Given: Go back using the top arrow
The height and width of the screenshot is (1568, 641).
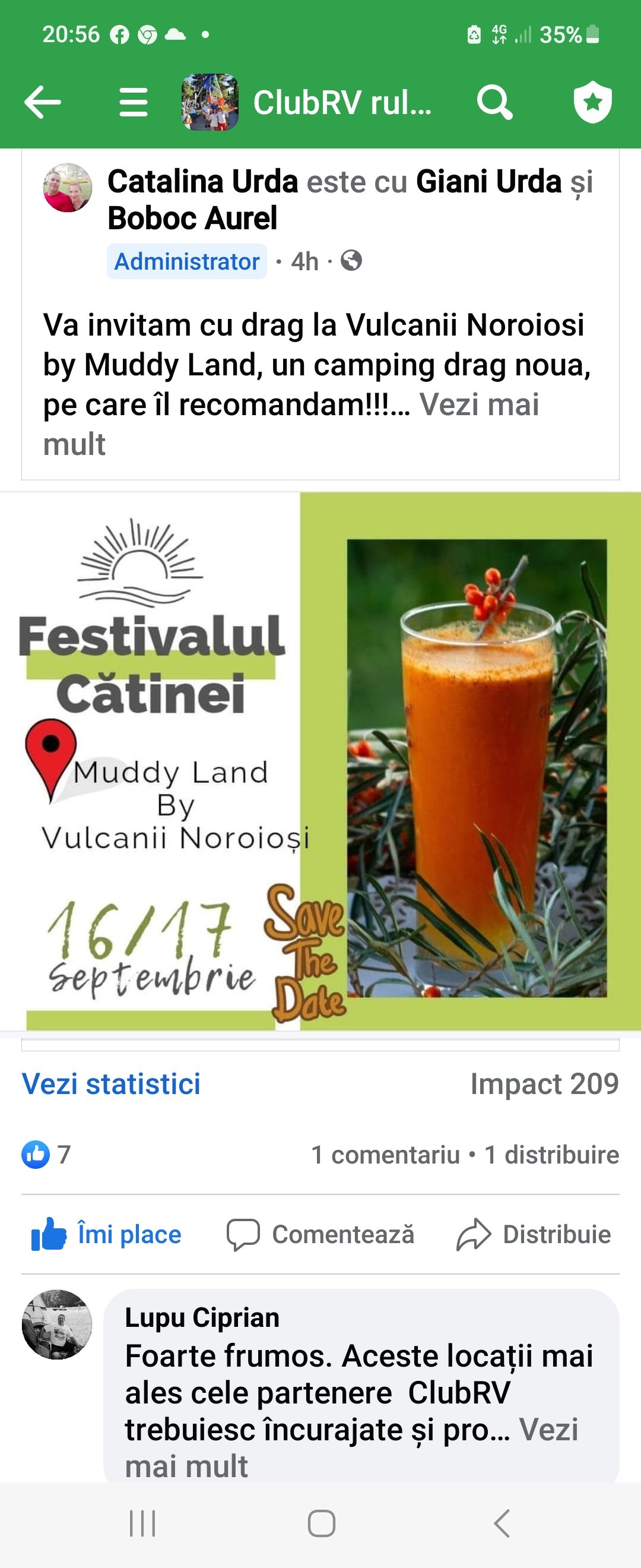Looking at the screenshot, I should pyautogui.click(x=43, y=102).
